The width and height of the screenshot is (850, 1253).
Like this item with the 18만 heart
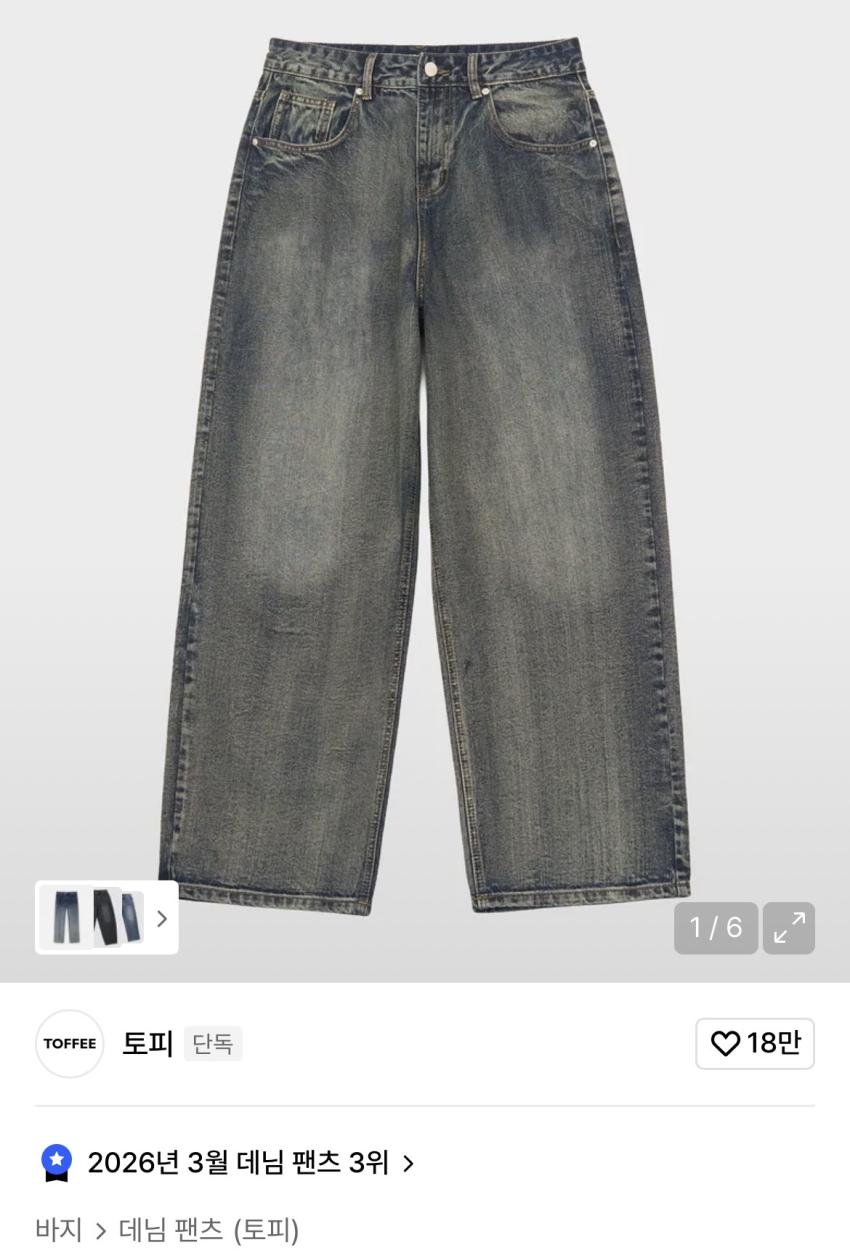click(755, 1044)
